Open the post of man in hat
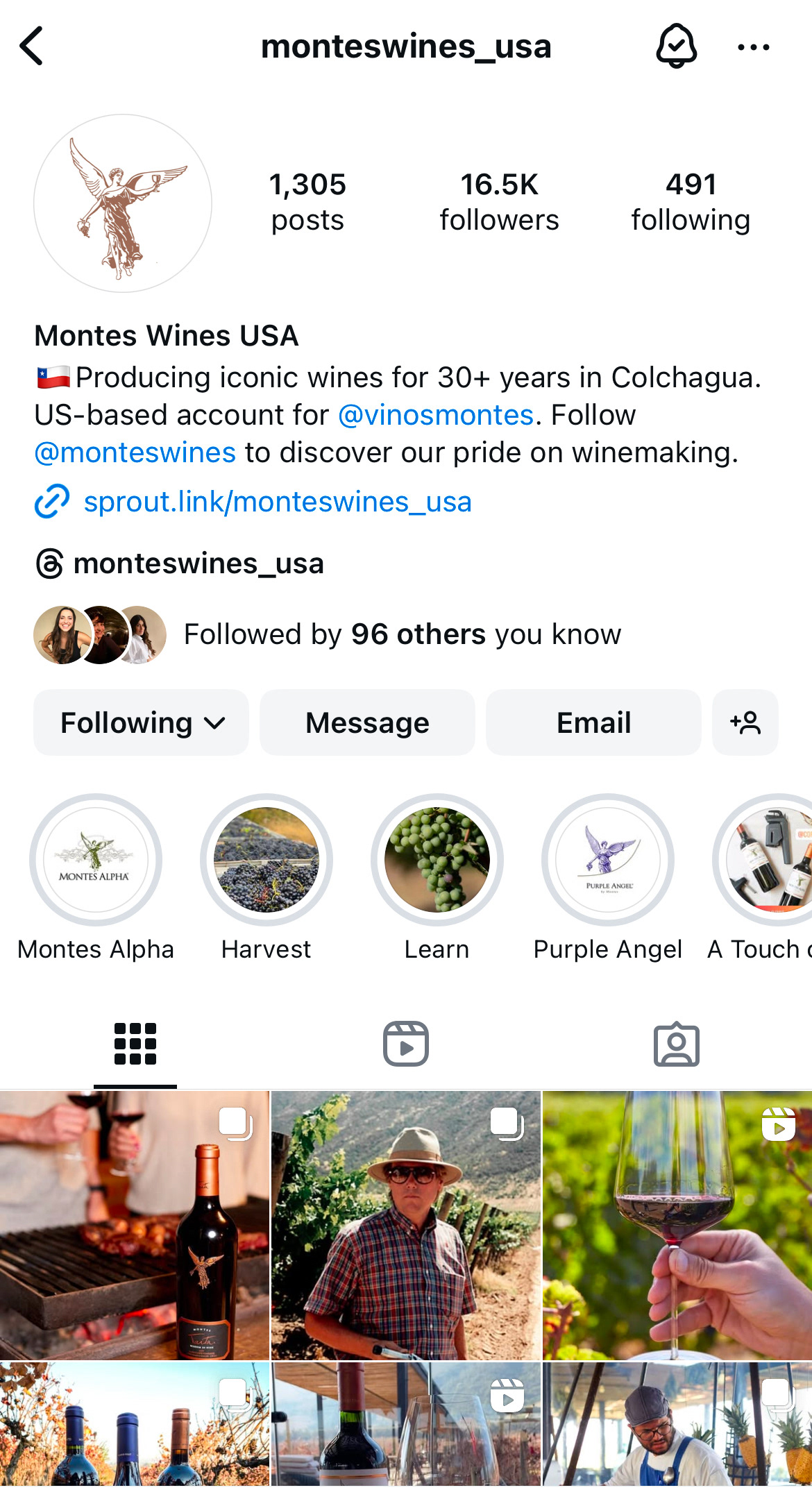The height and width of the screenshot is (1490, 812). [406, 1225]
